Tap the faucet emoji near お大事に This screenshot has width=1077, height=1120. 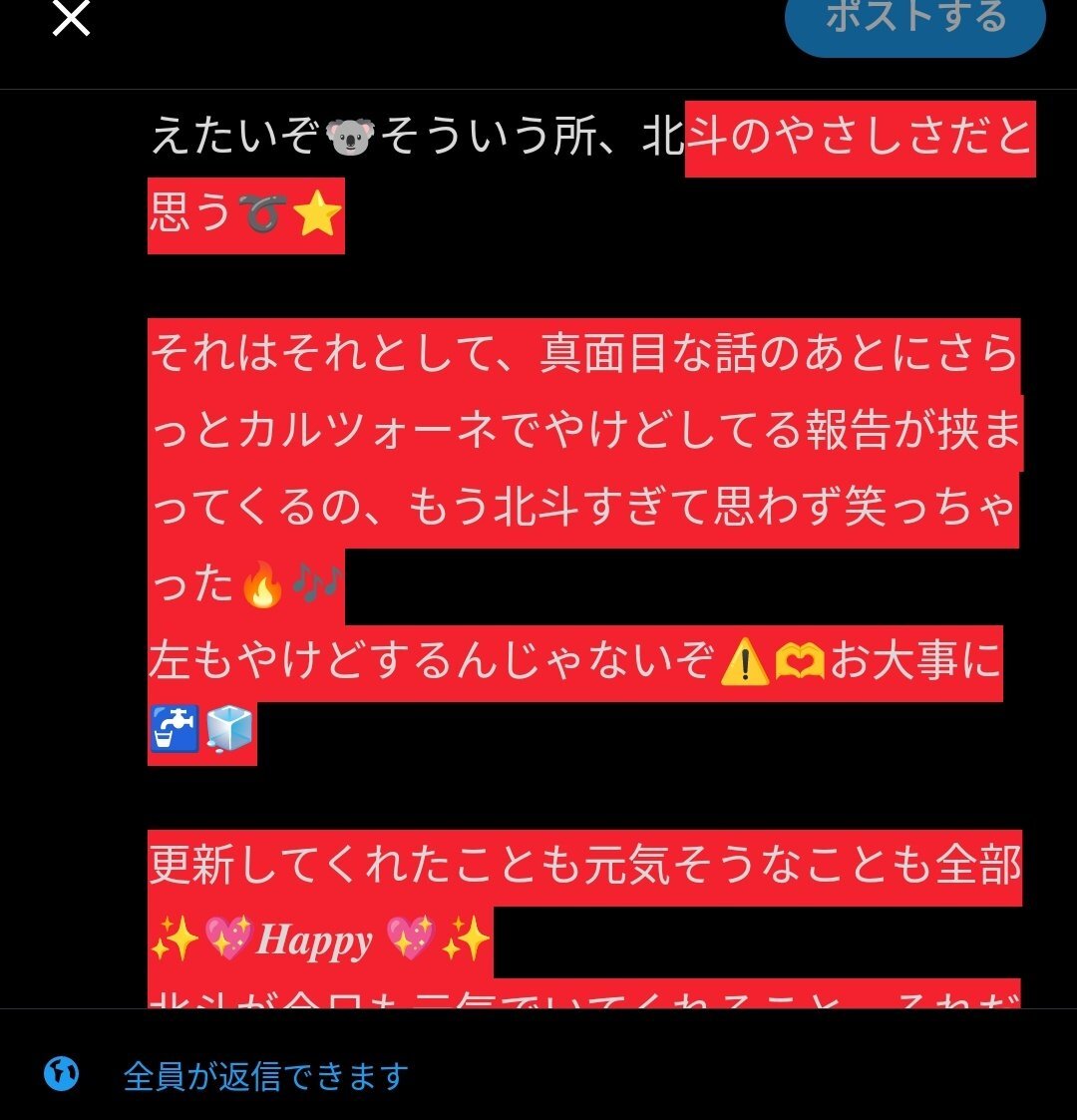(x=175, y=729)
